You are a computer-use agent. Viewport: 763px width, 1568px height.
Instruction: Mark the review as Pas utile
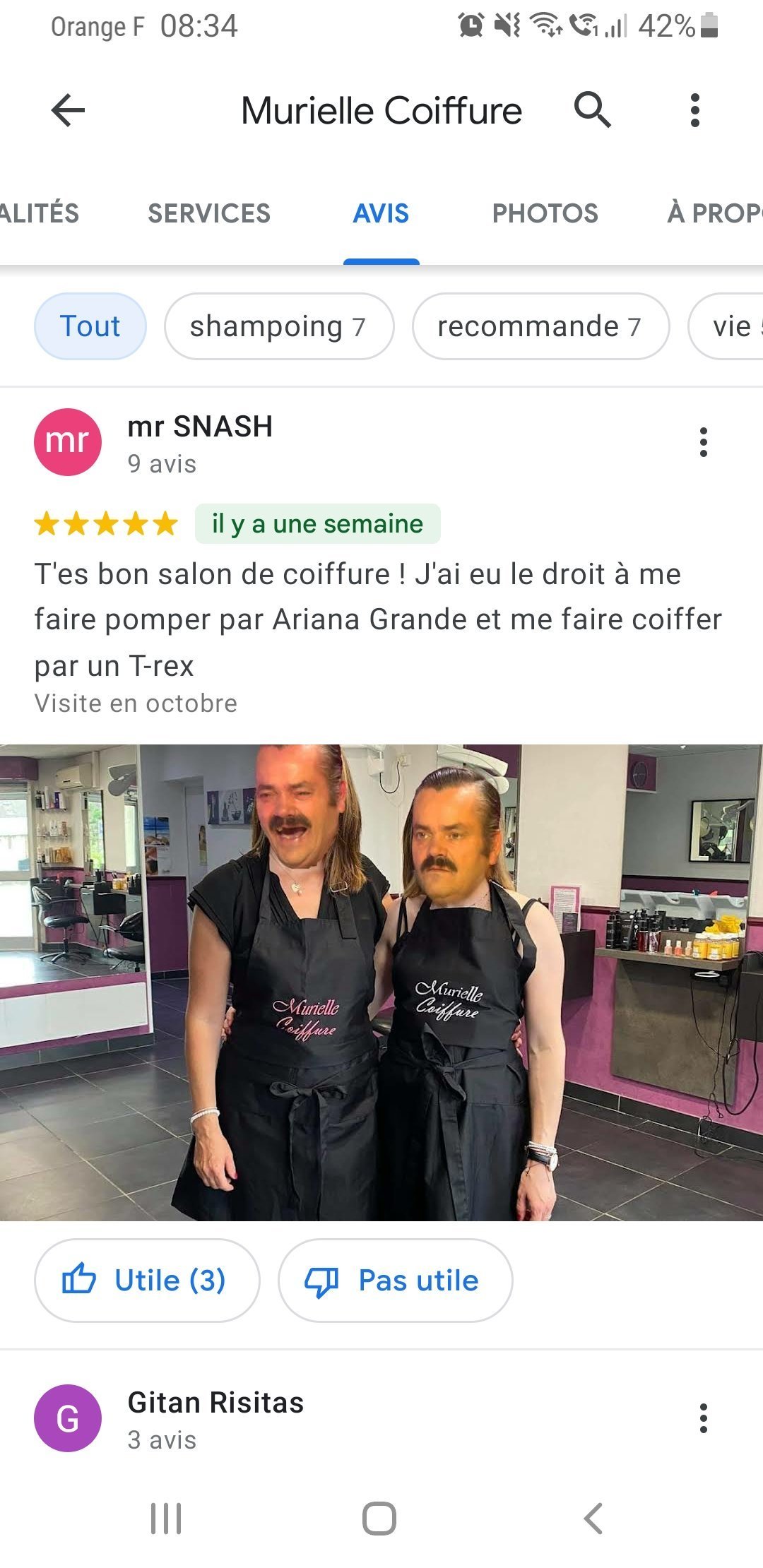click(x=395, y=1281)
